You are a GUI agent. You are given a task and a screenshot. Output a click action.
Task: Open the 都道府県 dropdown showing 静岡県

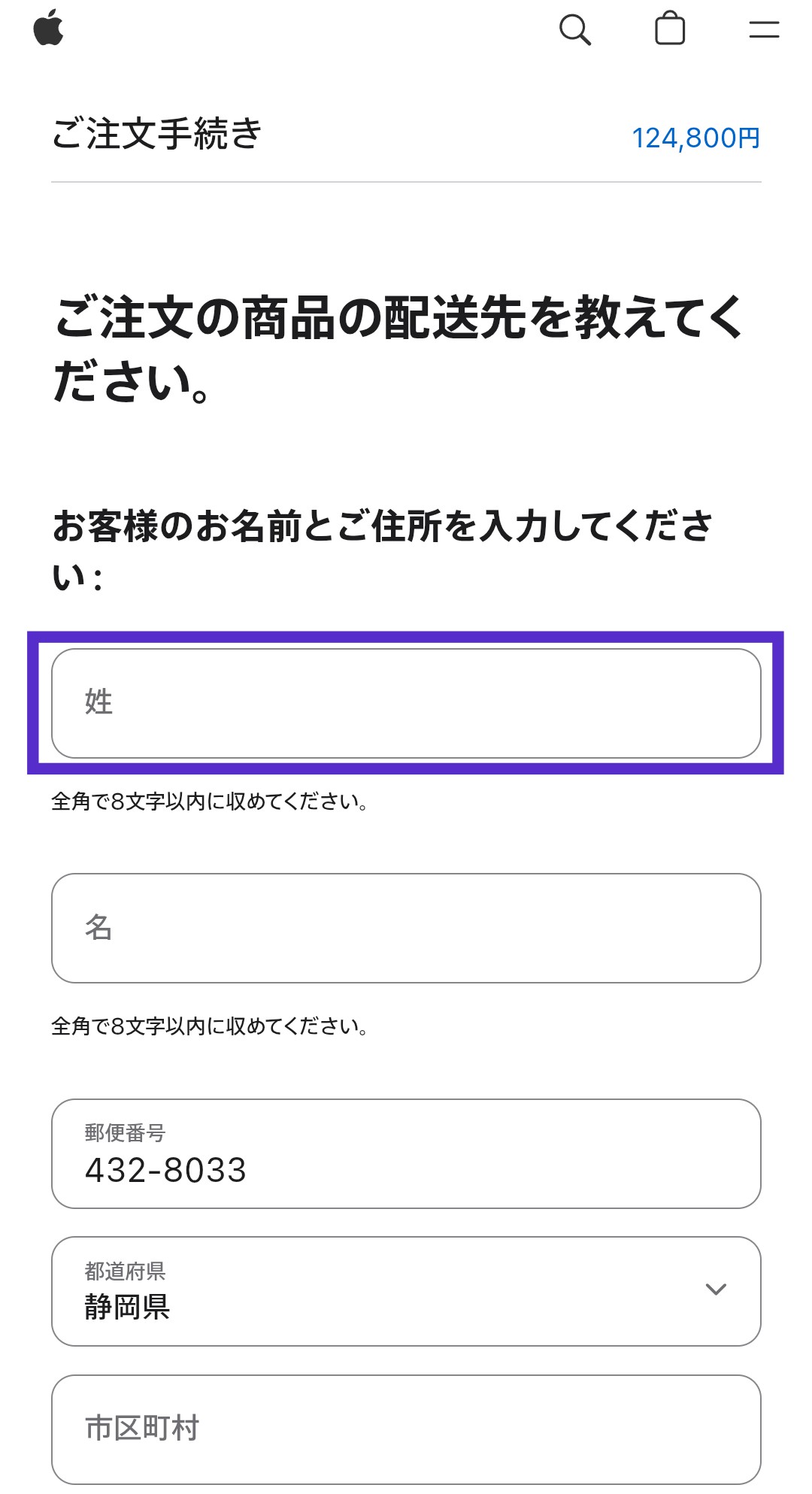(x=406, y=1290)
